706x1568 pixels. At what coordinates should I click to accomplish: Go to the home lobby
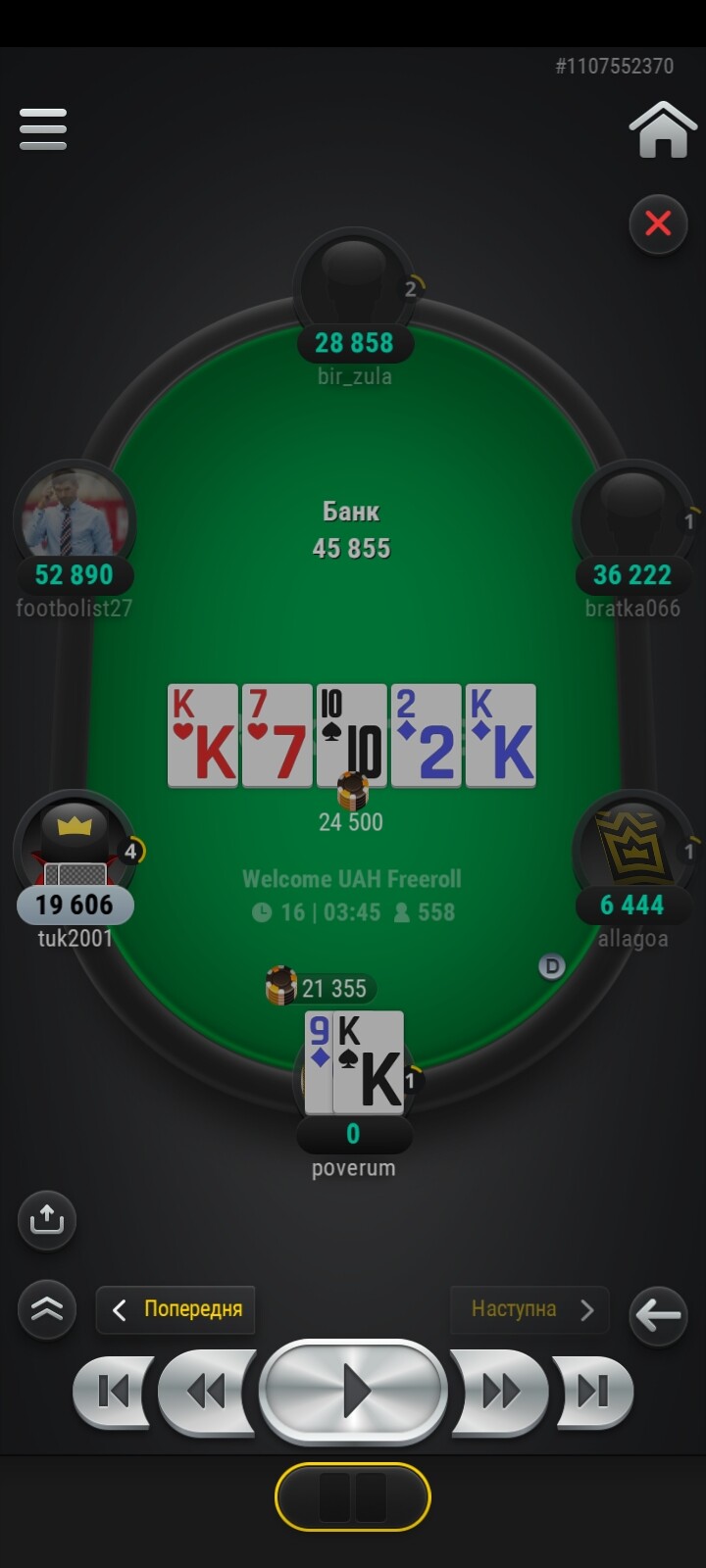click(x=663, y=129)
